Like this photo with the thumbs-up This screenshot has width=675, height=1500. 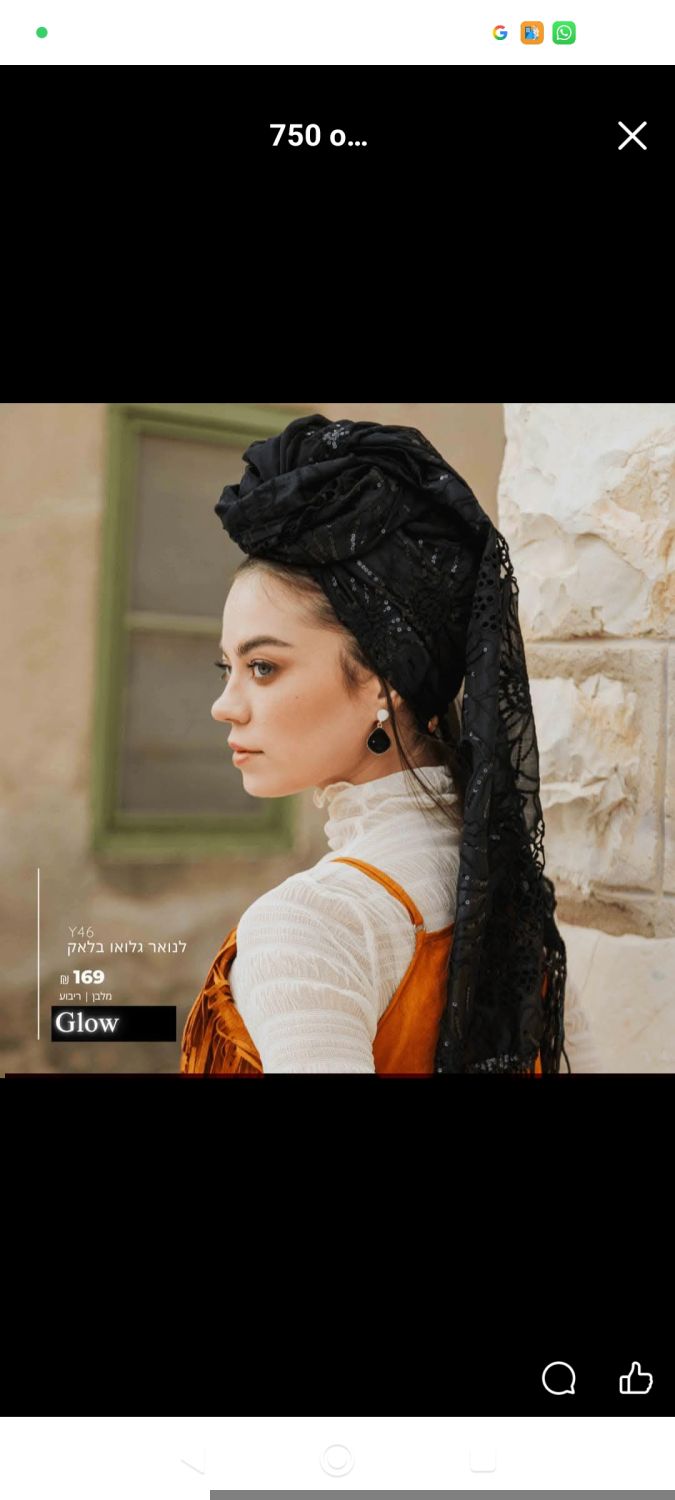[635, 1379]
